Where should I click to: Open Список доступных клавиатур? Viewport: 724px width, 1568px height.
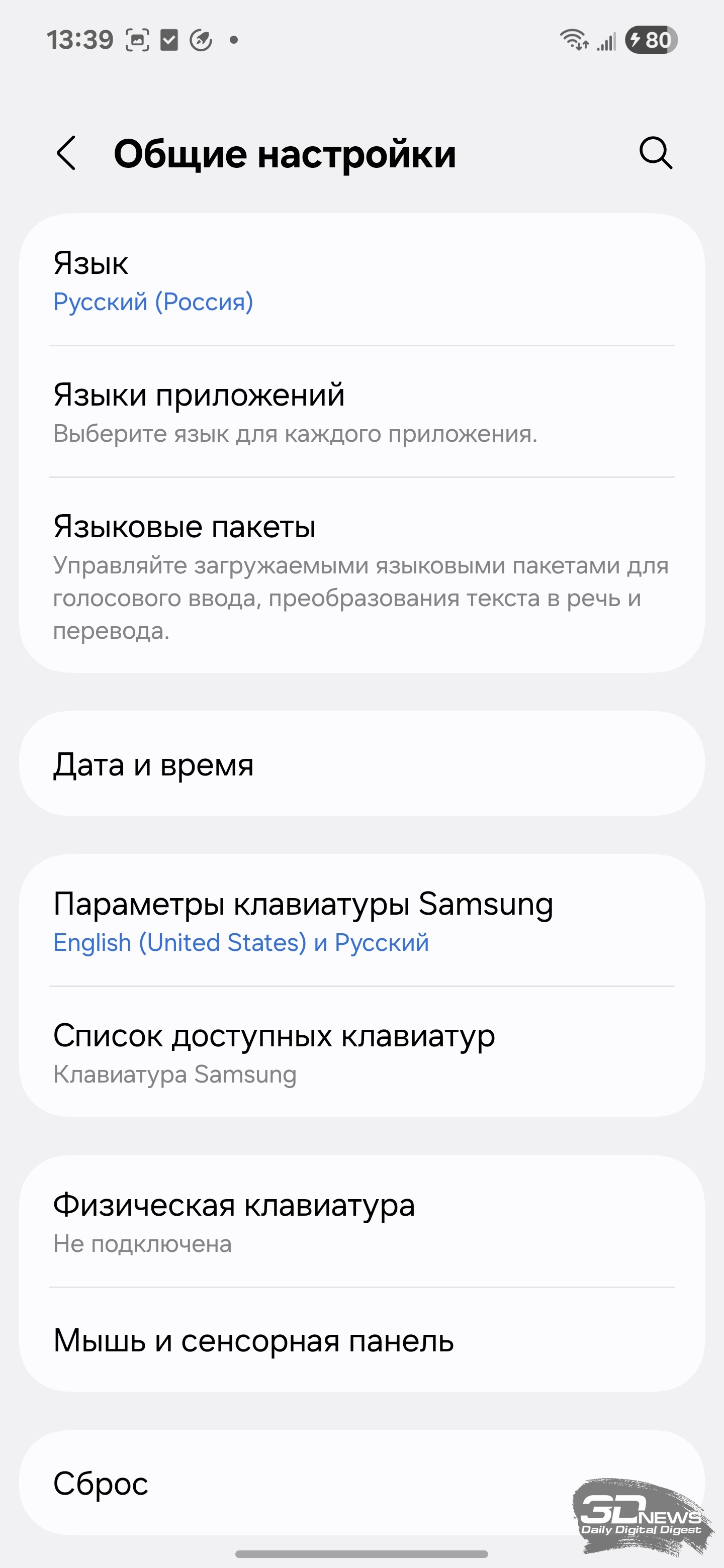click(361, 1052)
